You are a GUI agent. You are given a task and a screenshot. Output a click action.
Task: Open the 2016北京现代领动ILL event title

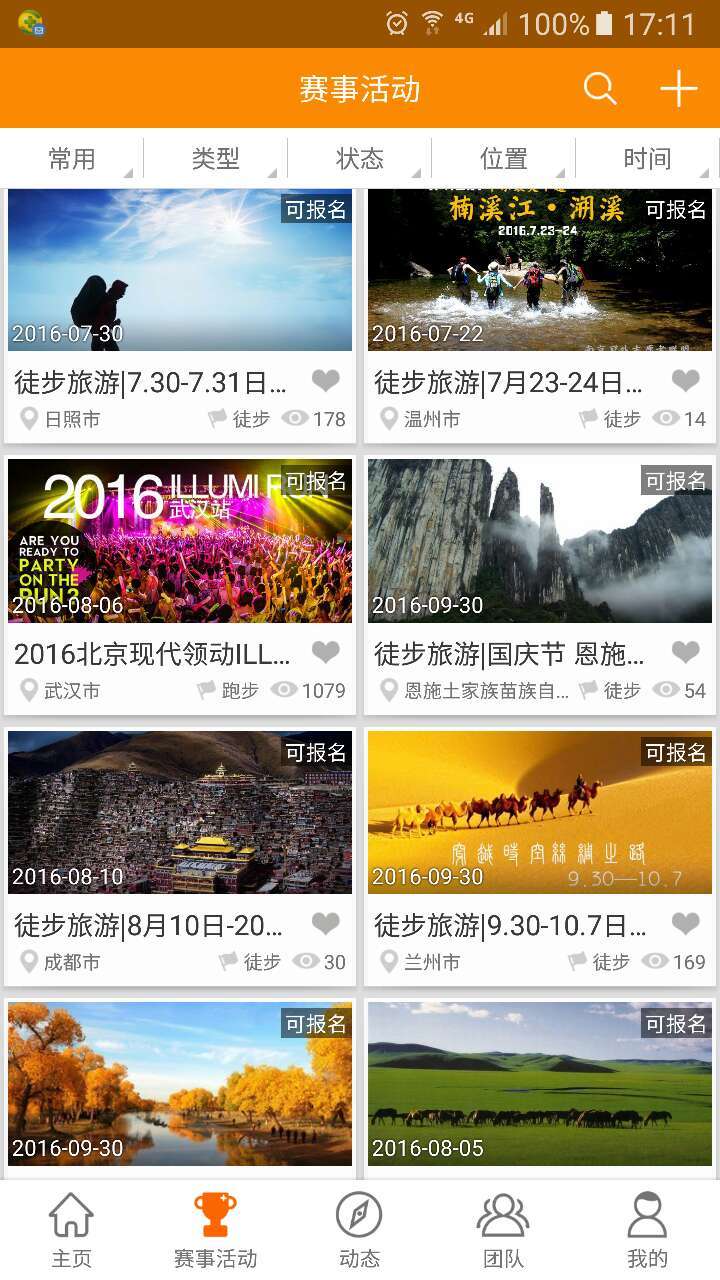click(x=150, y=652)
